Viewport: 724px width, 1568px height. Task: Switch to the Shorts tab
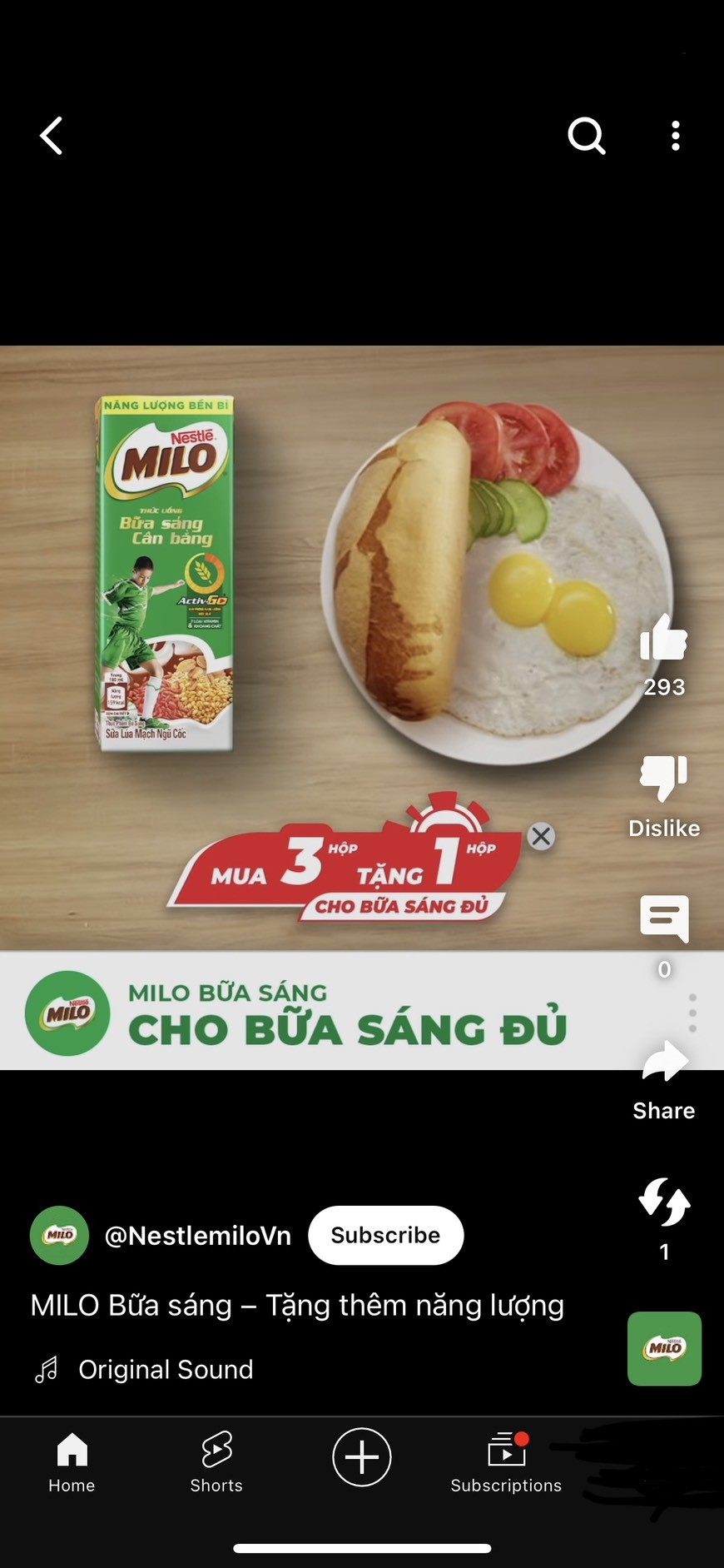pos(216,1461)
